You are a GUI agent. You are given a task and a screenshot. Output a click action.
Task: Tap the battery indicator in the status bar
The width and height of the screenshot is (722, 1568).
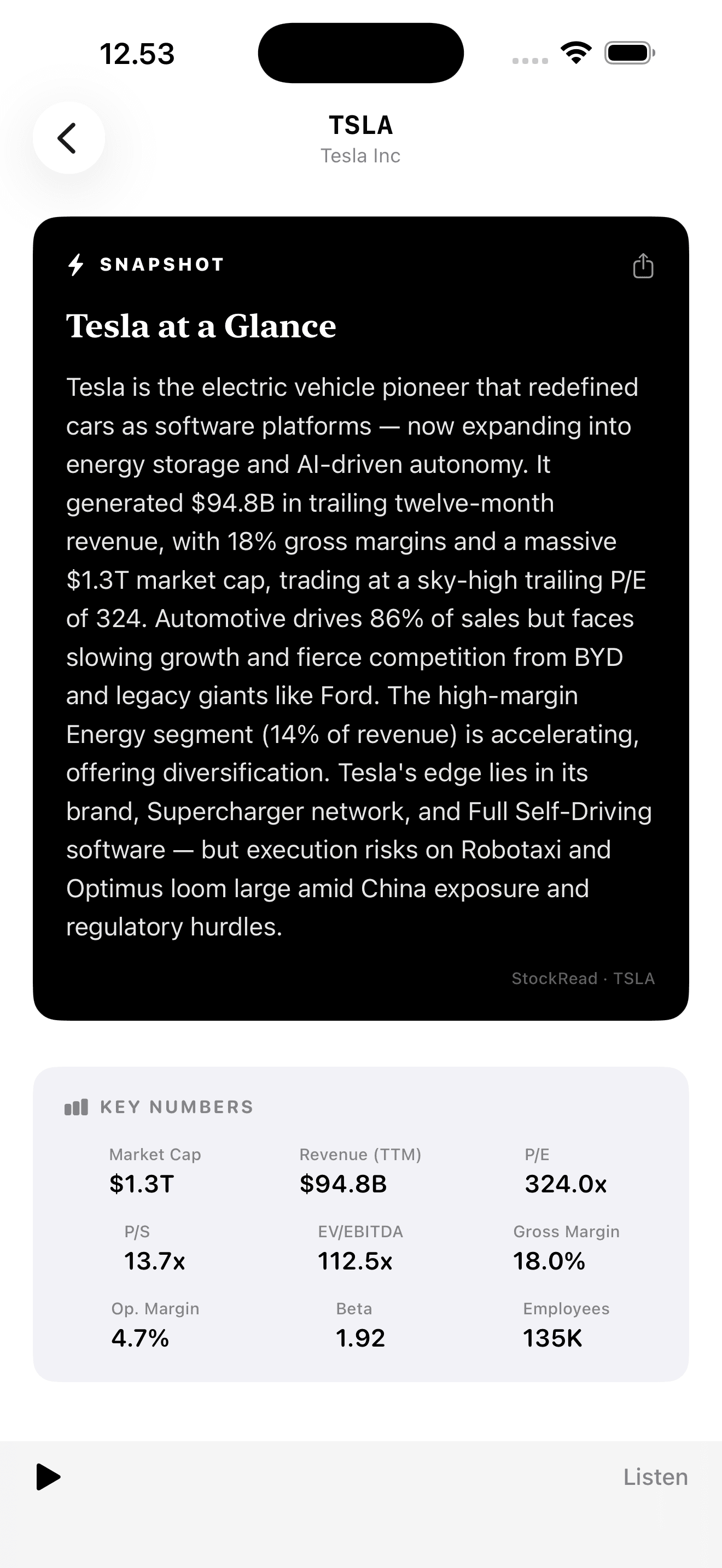[x=627, y=53]
